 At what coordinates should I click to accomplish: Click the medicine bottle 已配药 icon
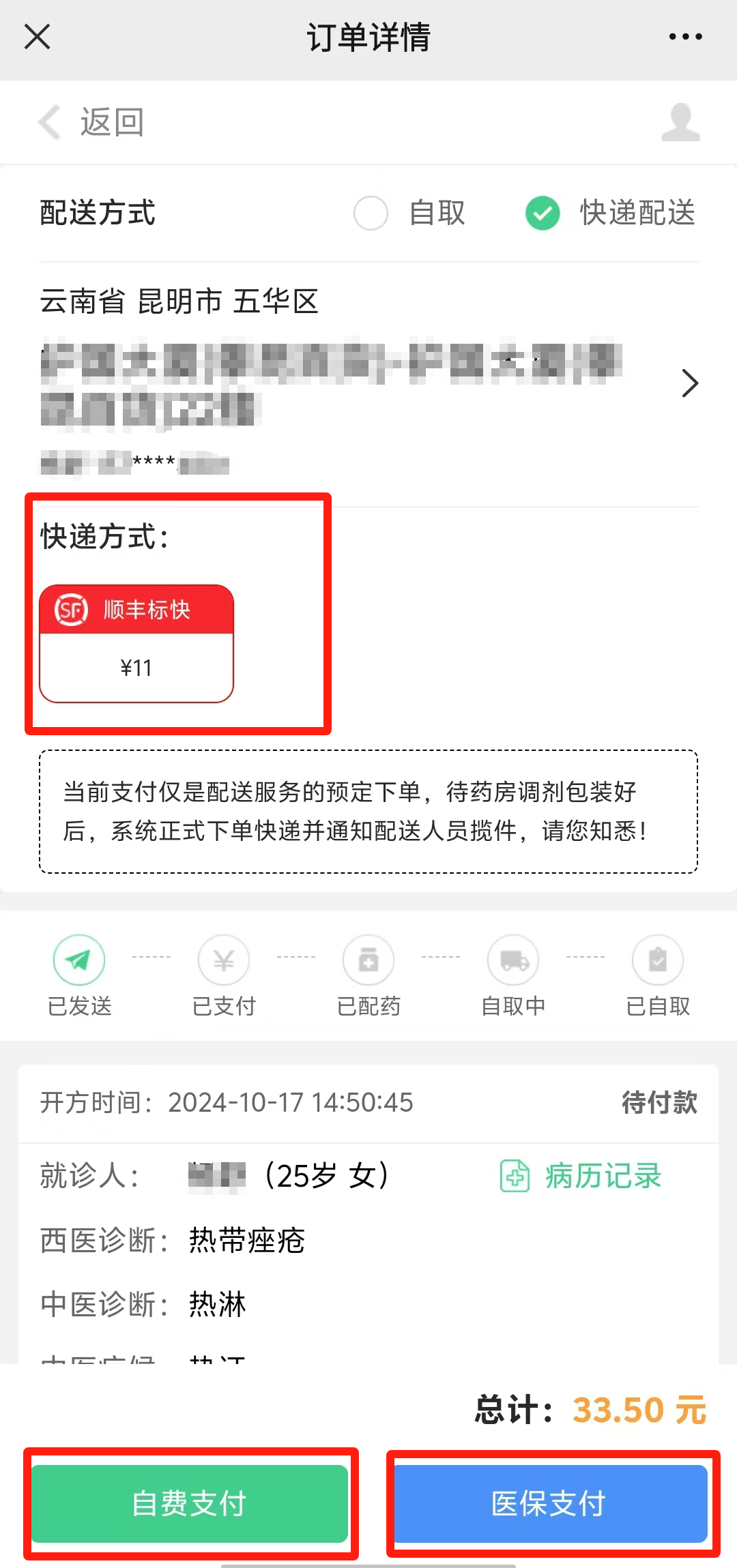(x=368, y=960)
